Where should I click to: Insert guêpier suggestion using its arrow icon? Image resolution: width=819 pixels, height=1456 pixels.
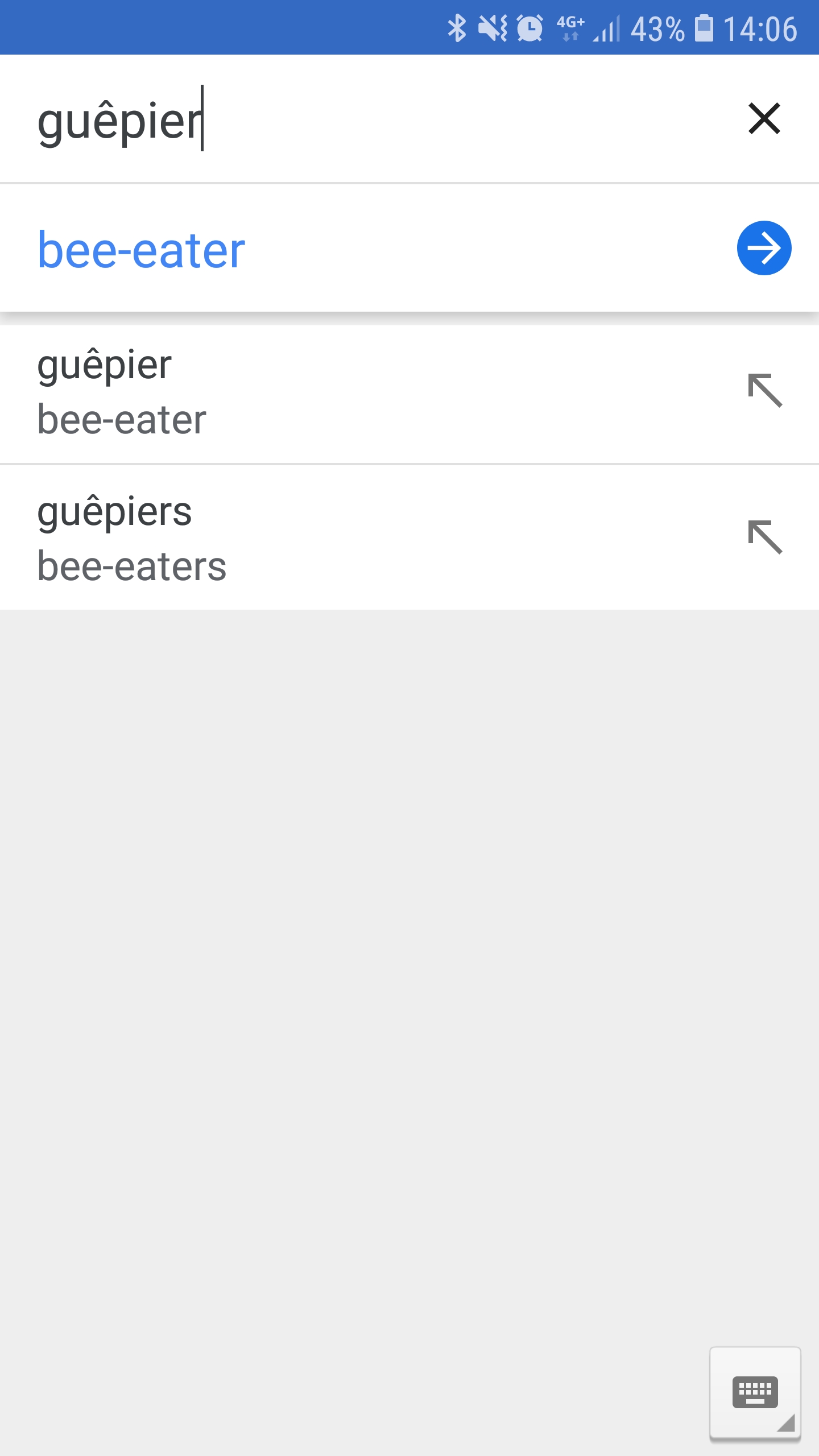pyautogui.click(x=765, y=391)
